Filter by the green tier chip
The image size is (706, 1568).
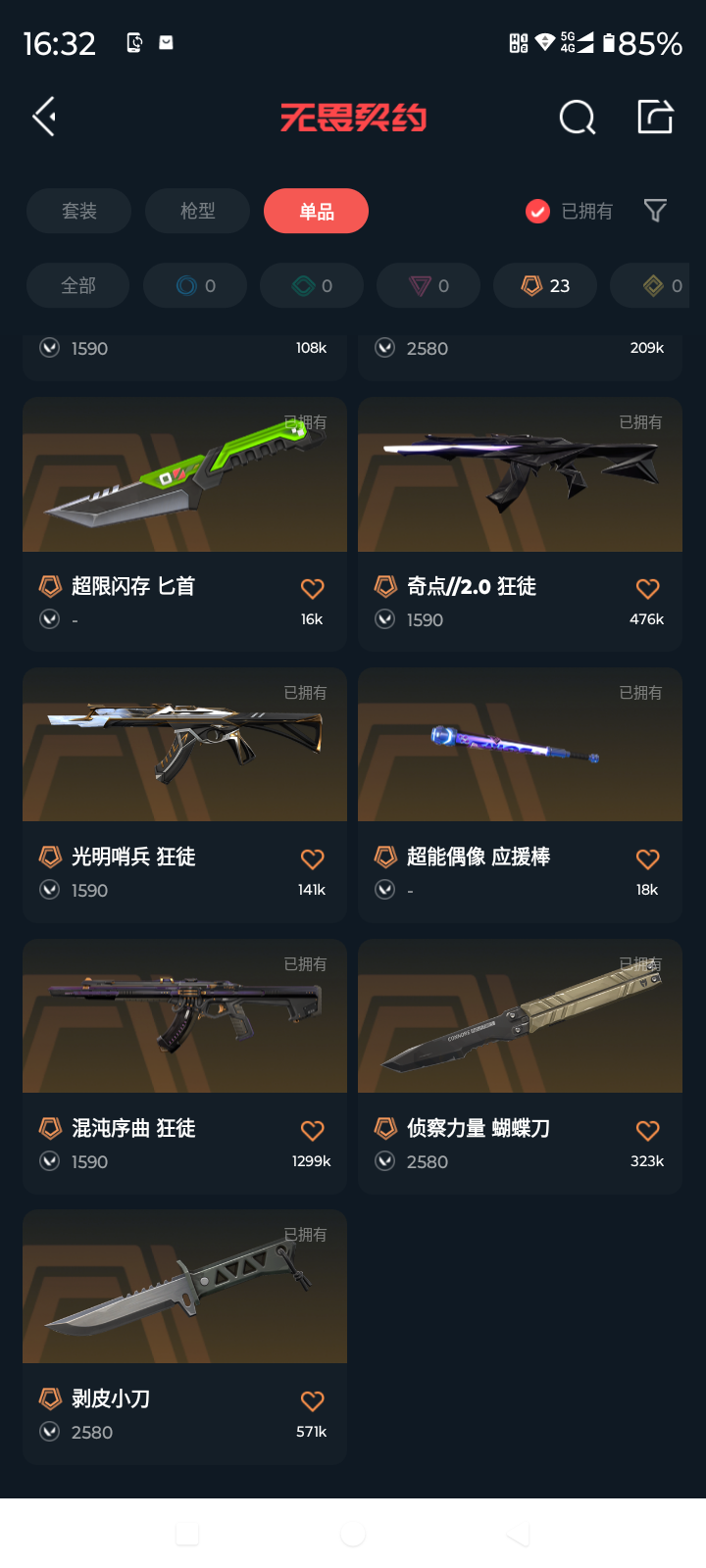click(312, 286)
